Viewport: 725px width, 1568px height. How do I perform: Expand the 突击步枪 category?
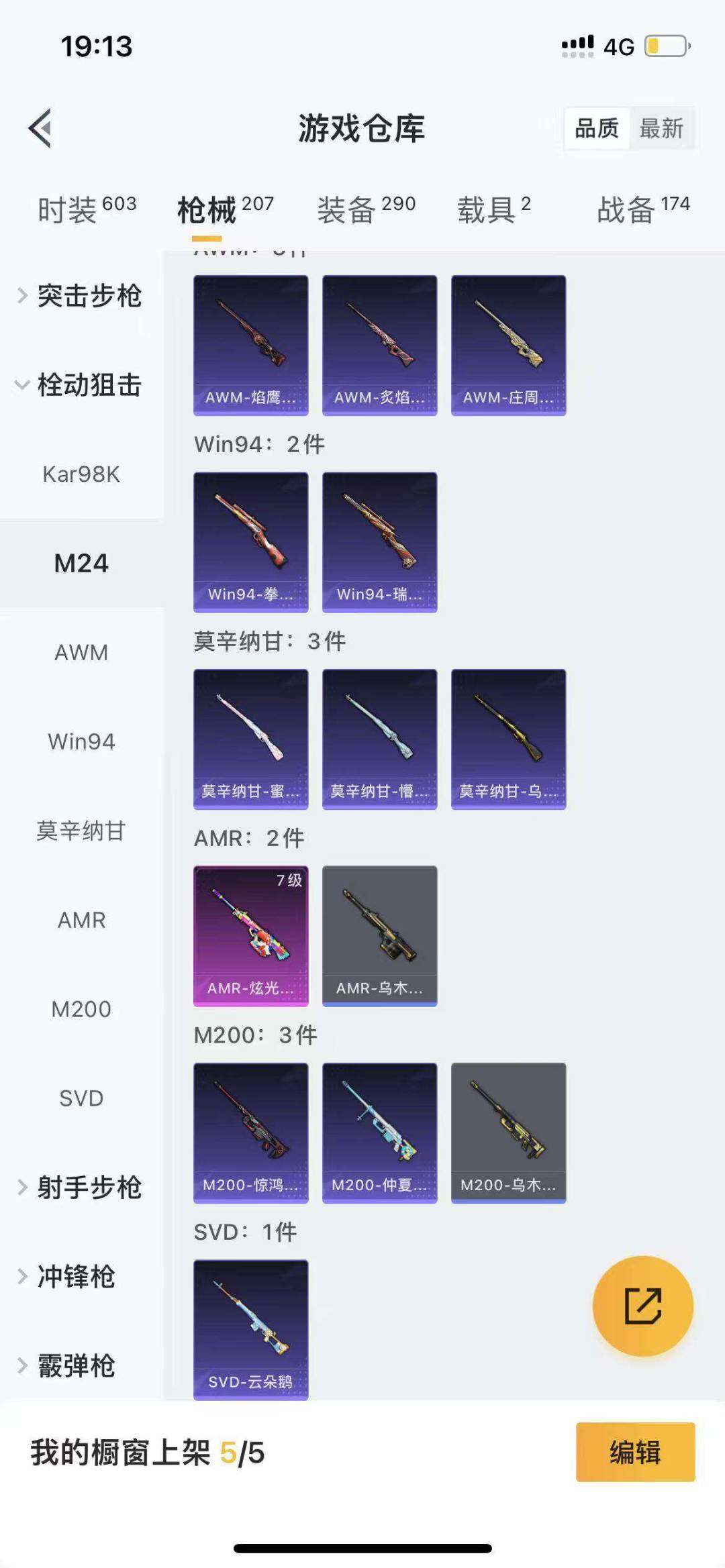click(91, 297)
